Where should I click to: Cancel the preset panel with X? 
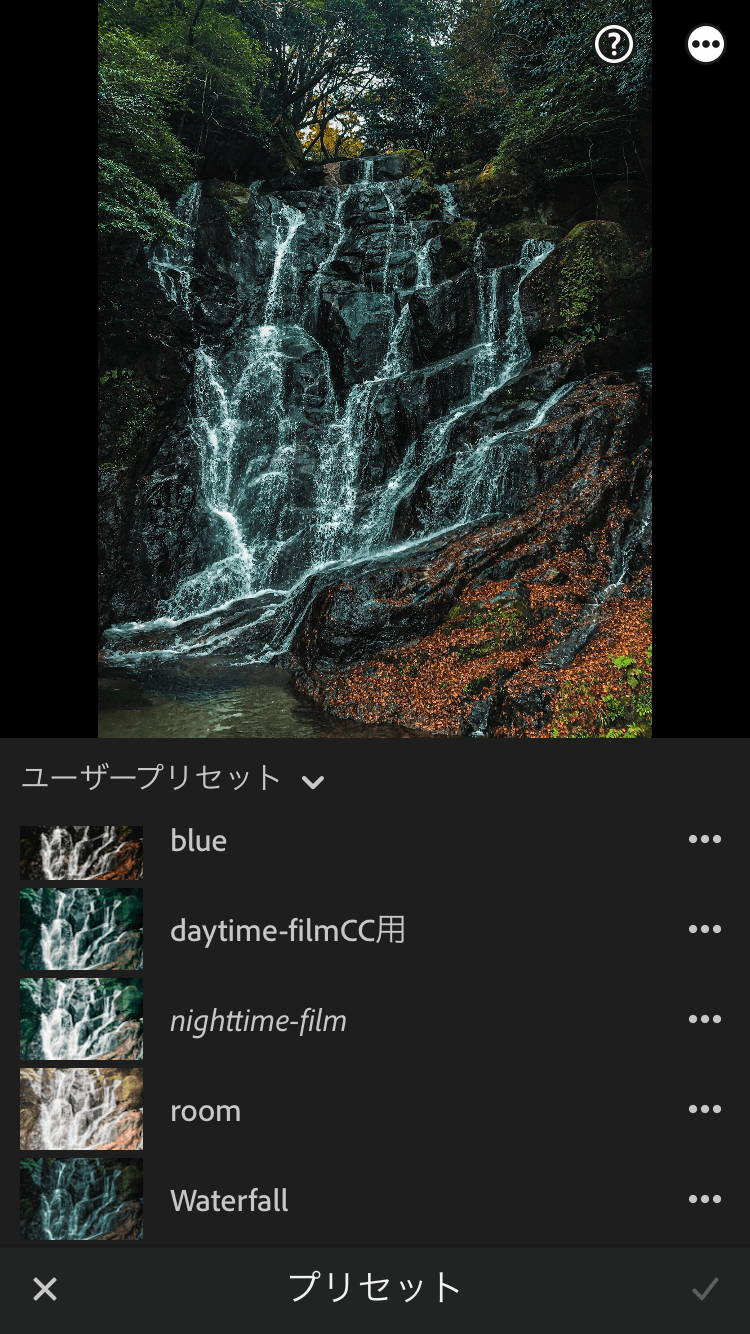click(x=45, y=1289)
